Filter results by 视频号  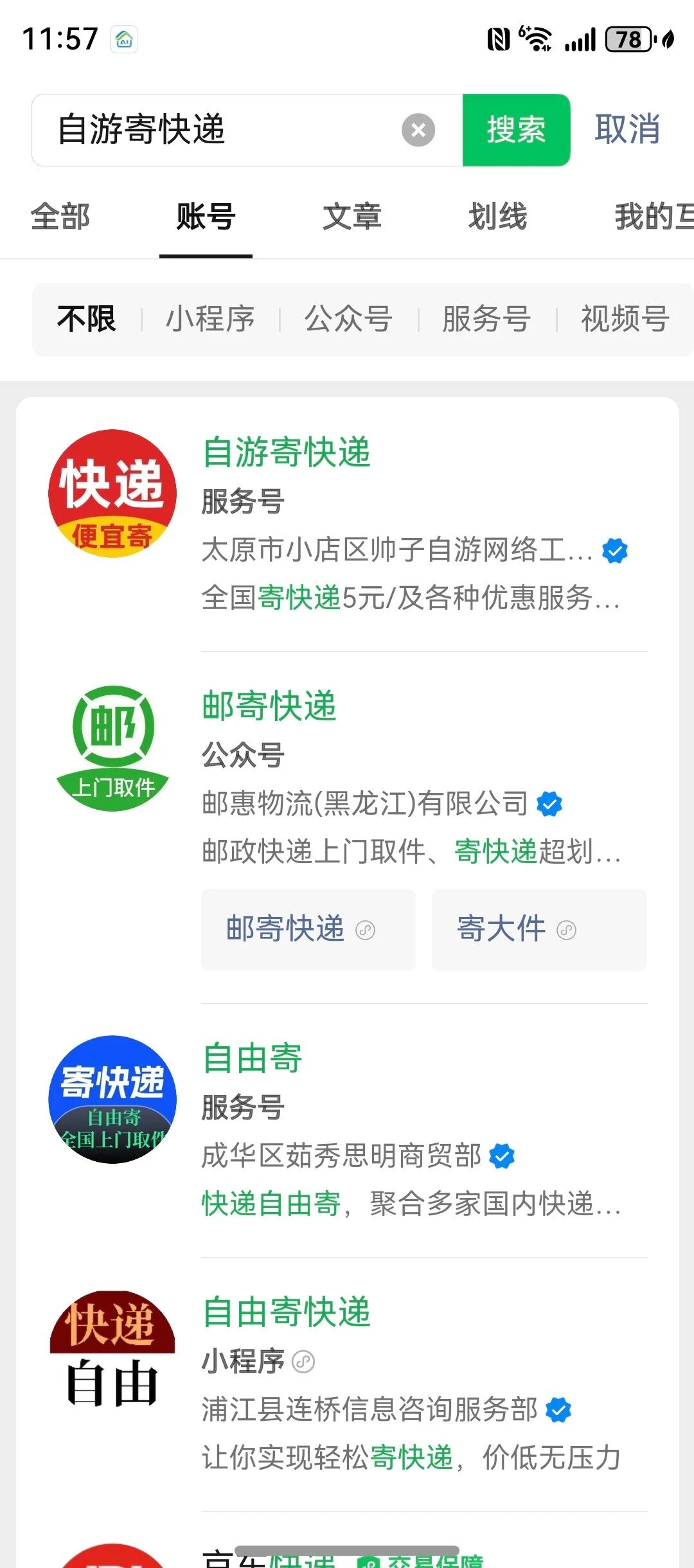coord(625,319)
